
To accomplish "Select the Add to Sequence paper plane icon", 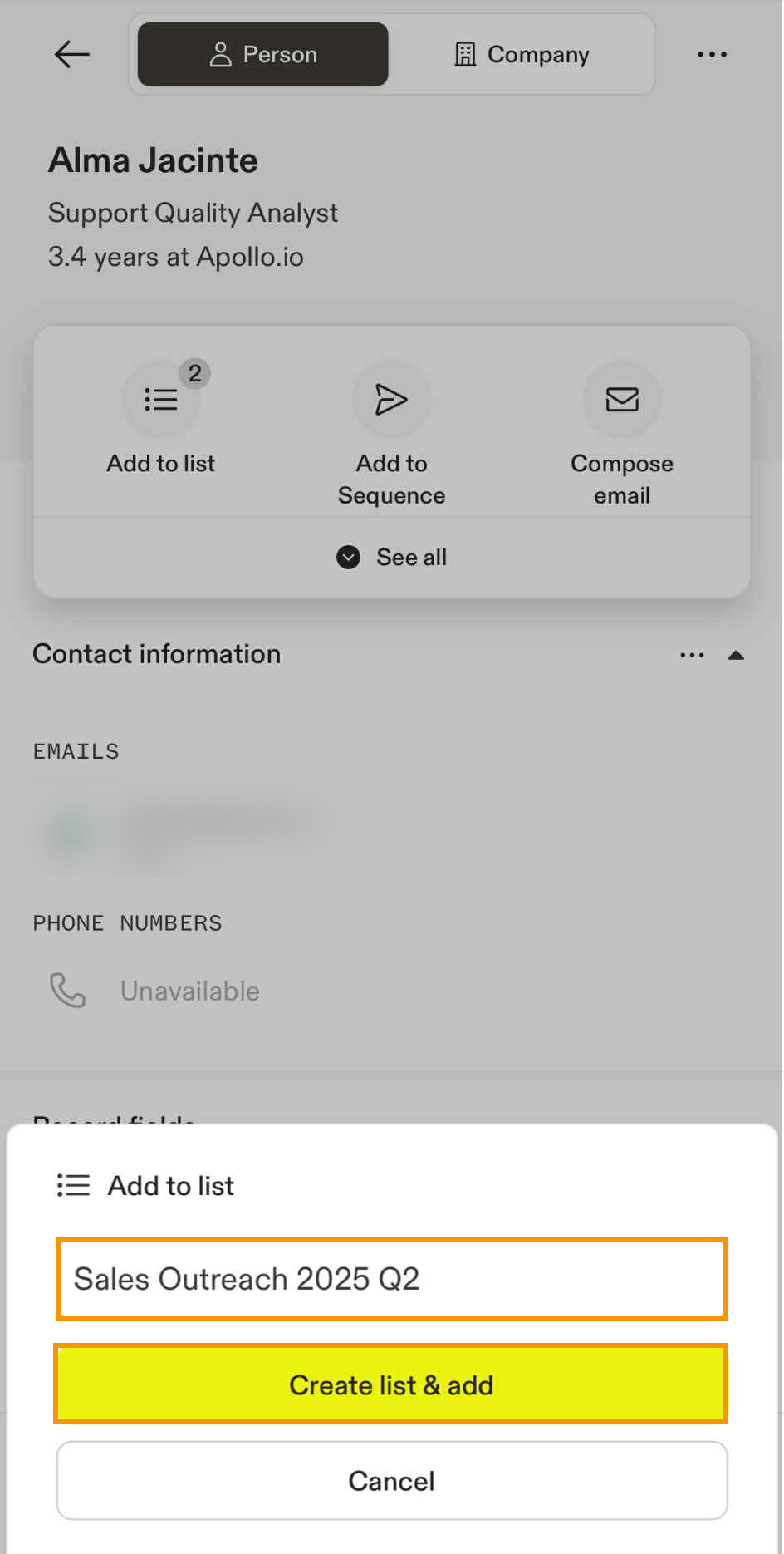I will 390,400.
